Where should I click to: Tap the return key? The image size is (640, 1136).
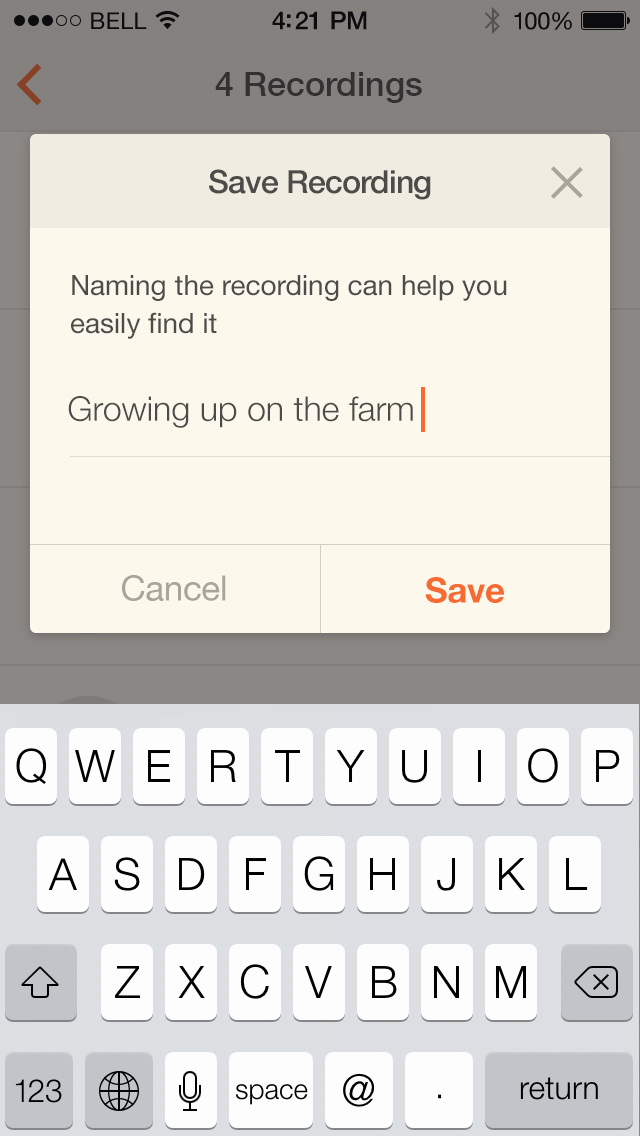tap(558, 1090)
